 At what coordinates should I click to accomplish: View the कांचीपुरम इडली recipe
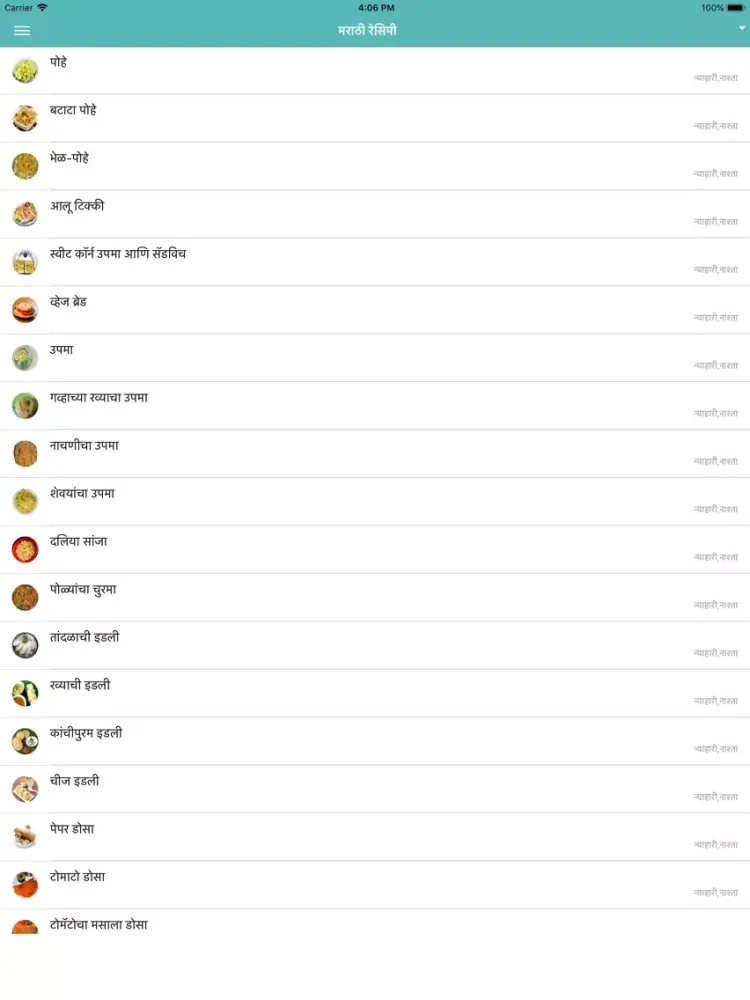(x=86, y=734)
